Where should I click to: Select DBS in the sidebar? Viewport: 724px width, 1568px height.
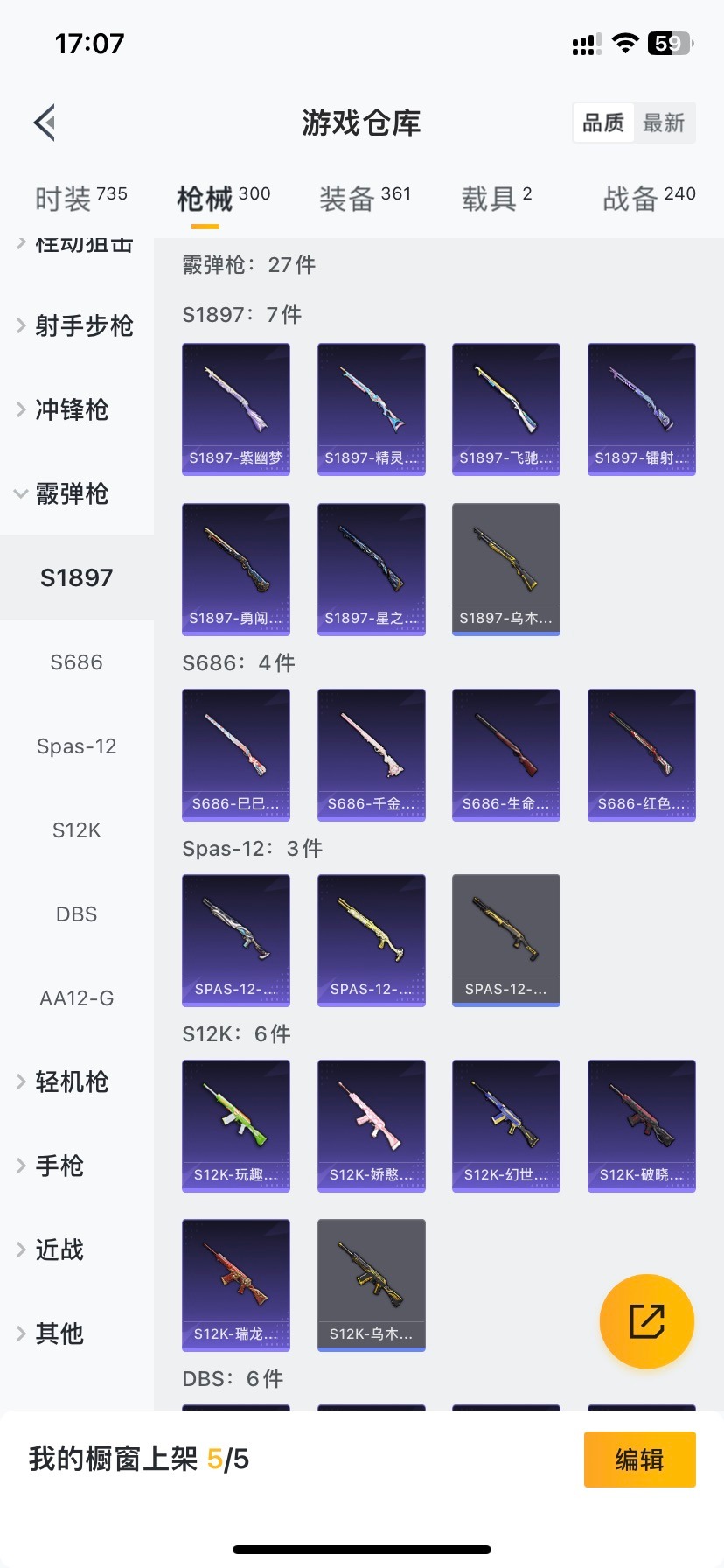click(x=76, y=914)
